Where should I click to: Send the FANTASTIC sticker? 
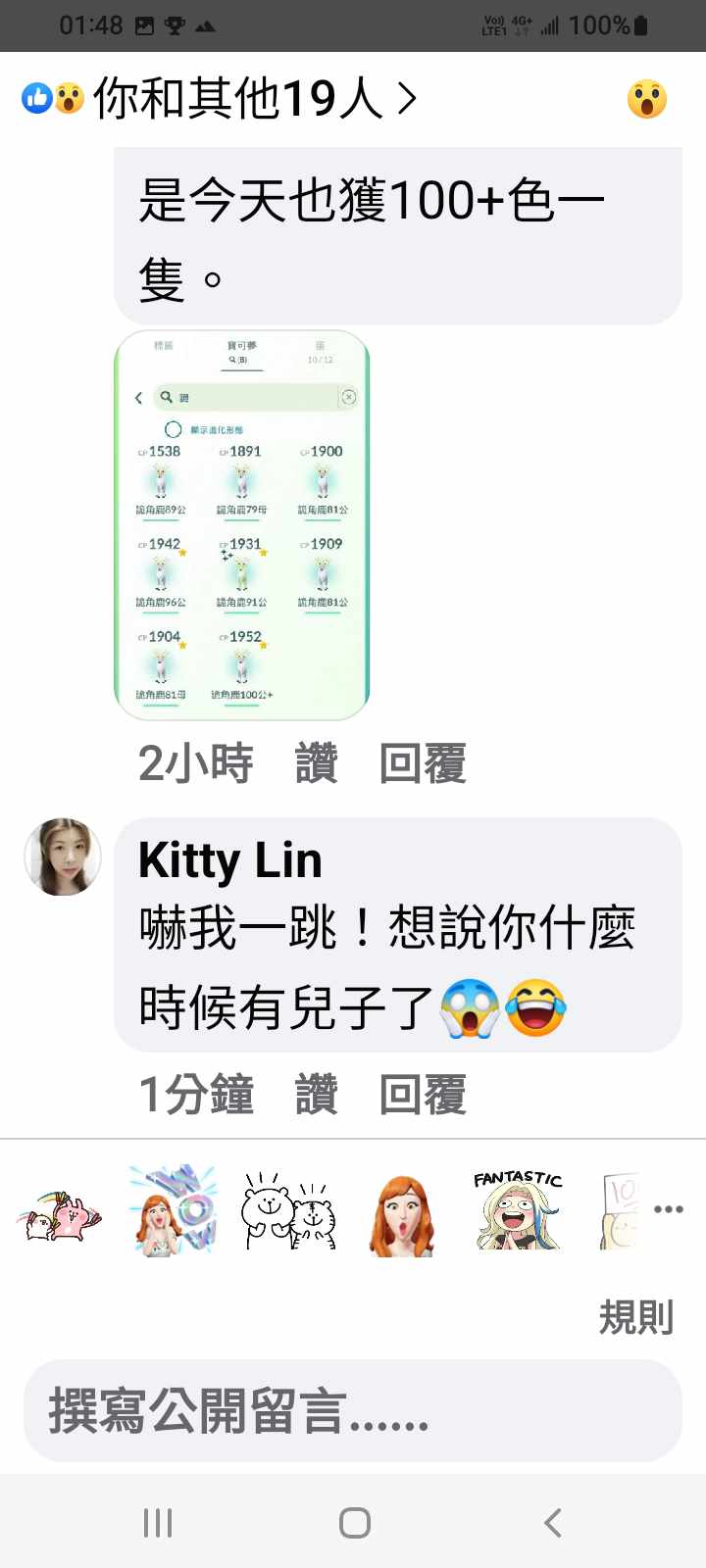pos(518,1211)
